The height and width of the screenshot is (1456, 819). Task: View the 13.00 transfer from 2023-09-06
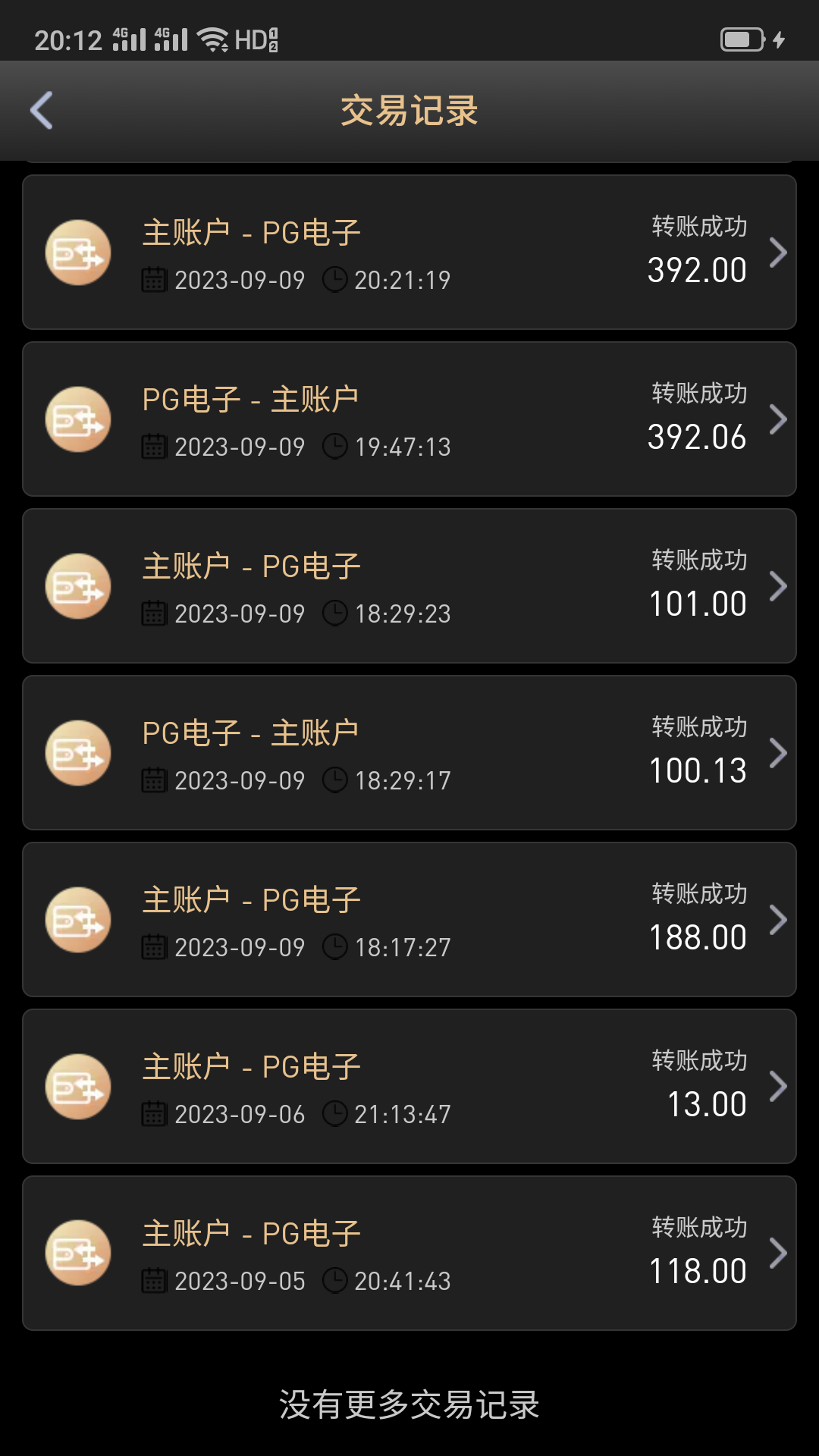409,1087
